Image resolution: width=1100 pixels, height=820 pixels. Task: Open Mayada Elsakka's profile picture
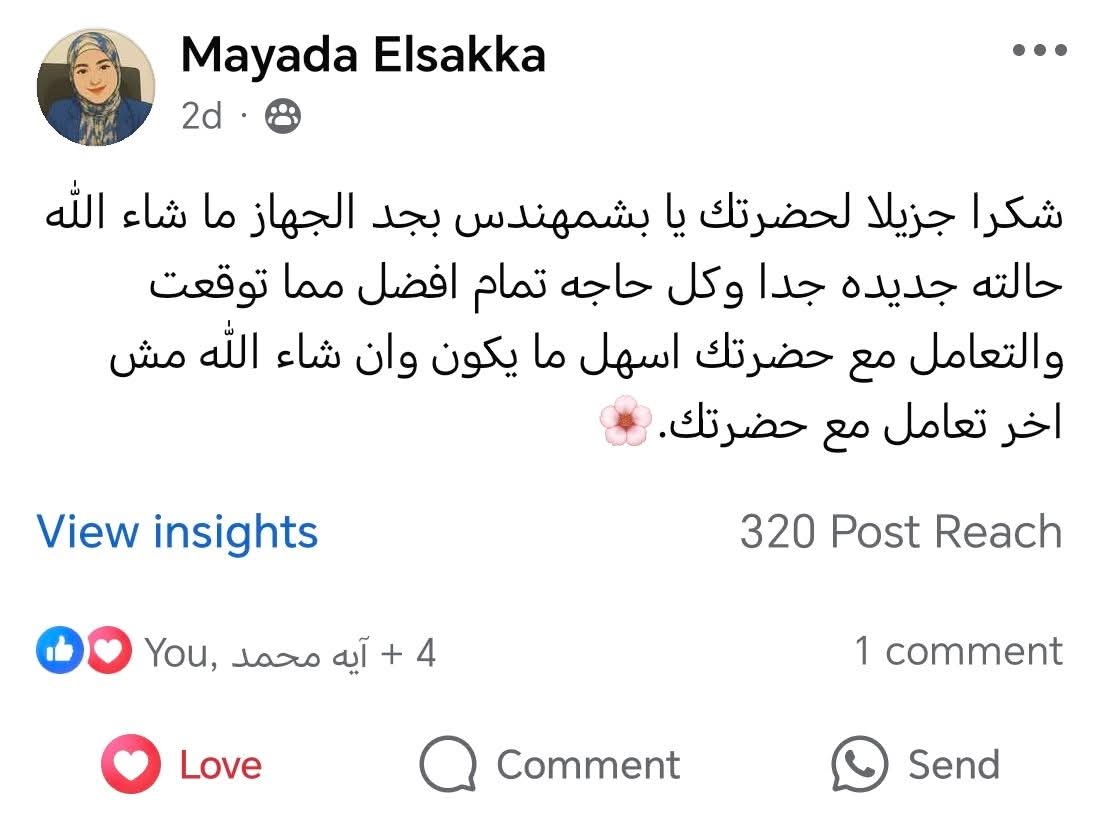tap(95, 87)
